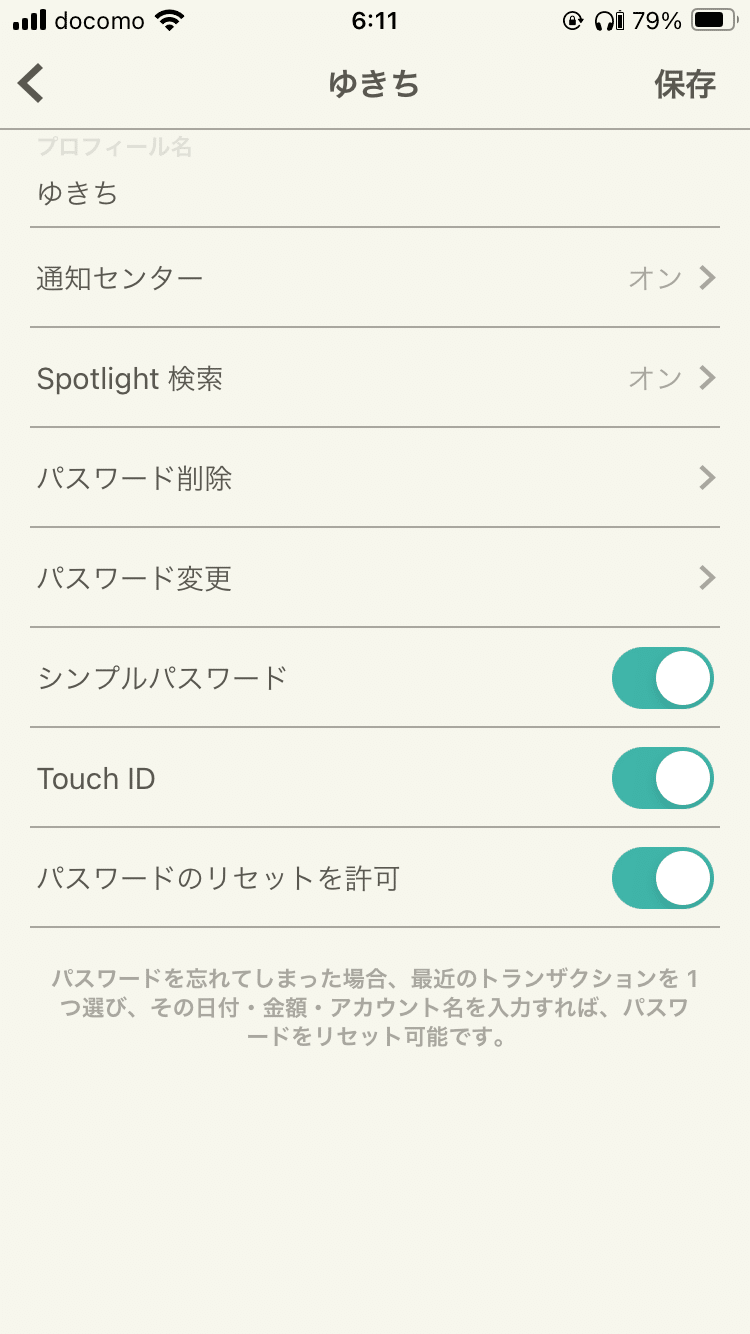The height and width of the screenshot is (1334, 750).
Task: Open 通知センター settings
Action: click(x=375, y=277)
